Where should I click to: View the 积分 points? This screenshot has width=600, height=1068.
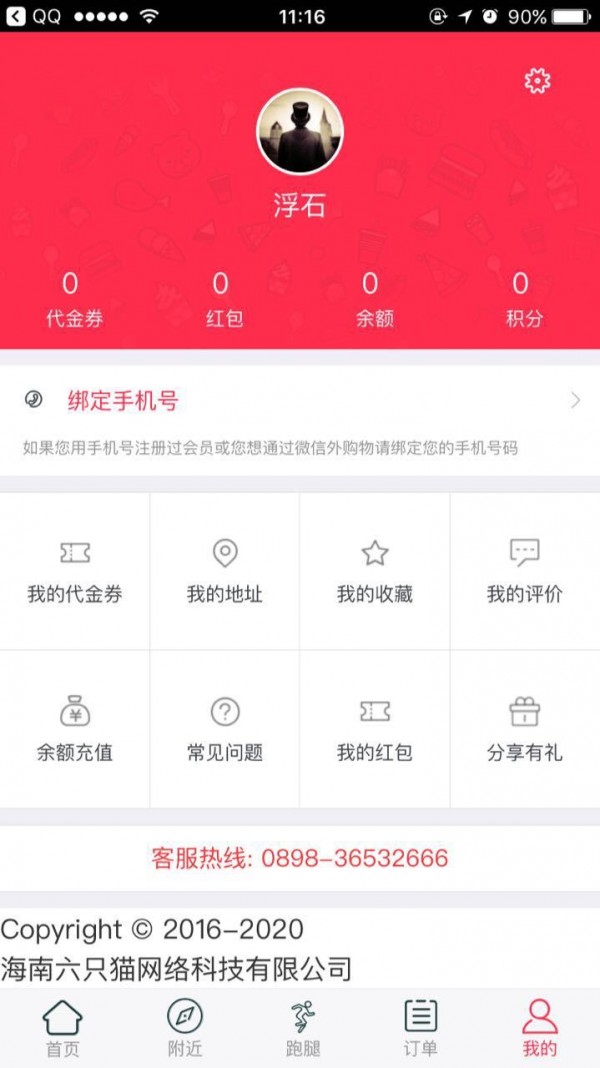(523, 300)
